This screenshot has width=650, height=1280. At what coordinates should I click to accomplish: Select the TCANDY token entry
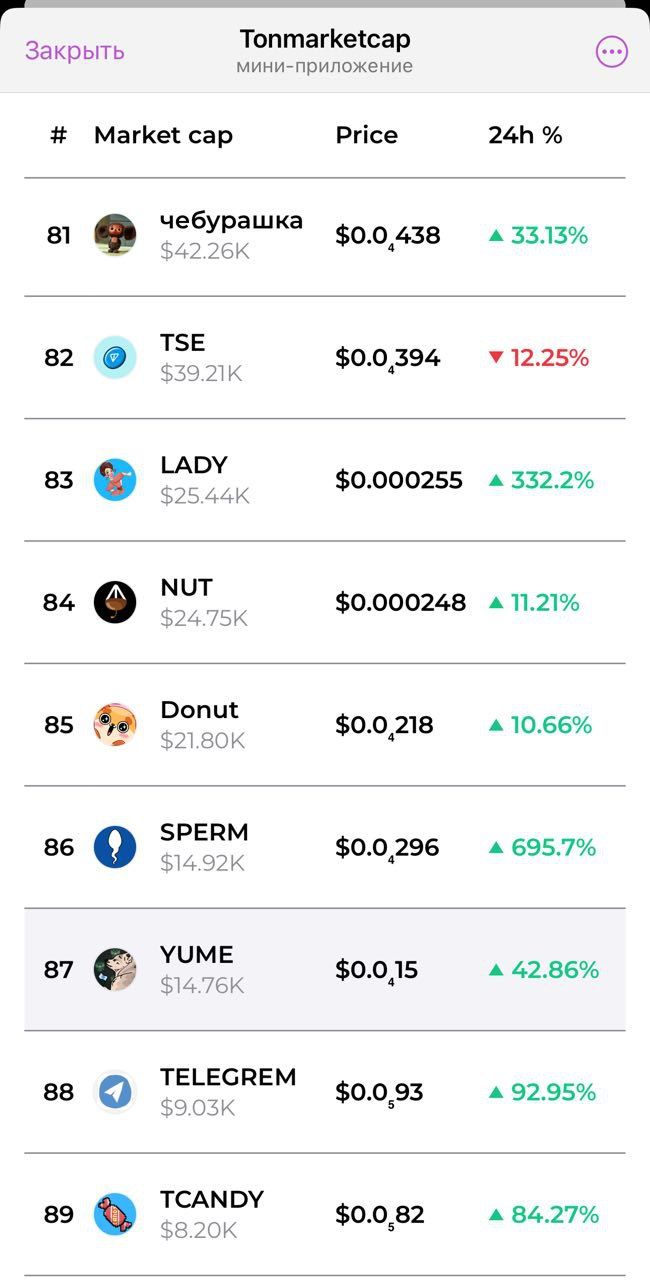pyautogui.click(x=324, y=1214)
